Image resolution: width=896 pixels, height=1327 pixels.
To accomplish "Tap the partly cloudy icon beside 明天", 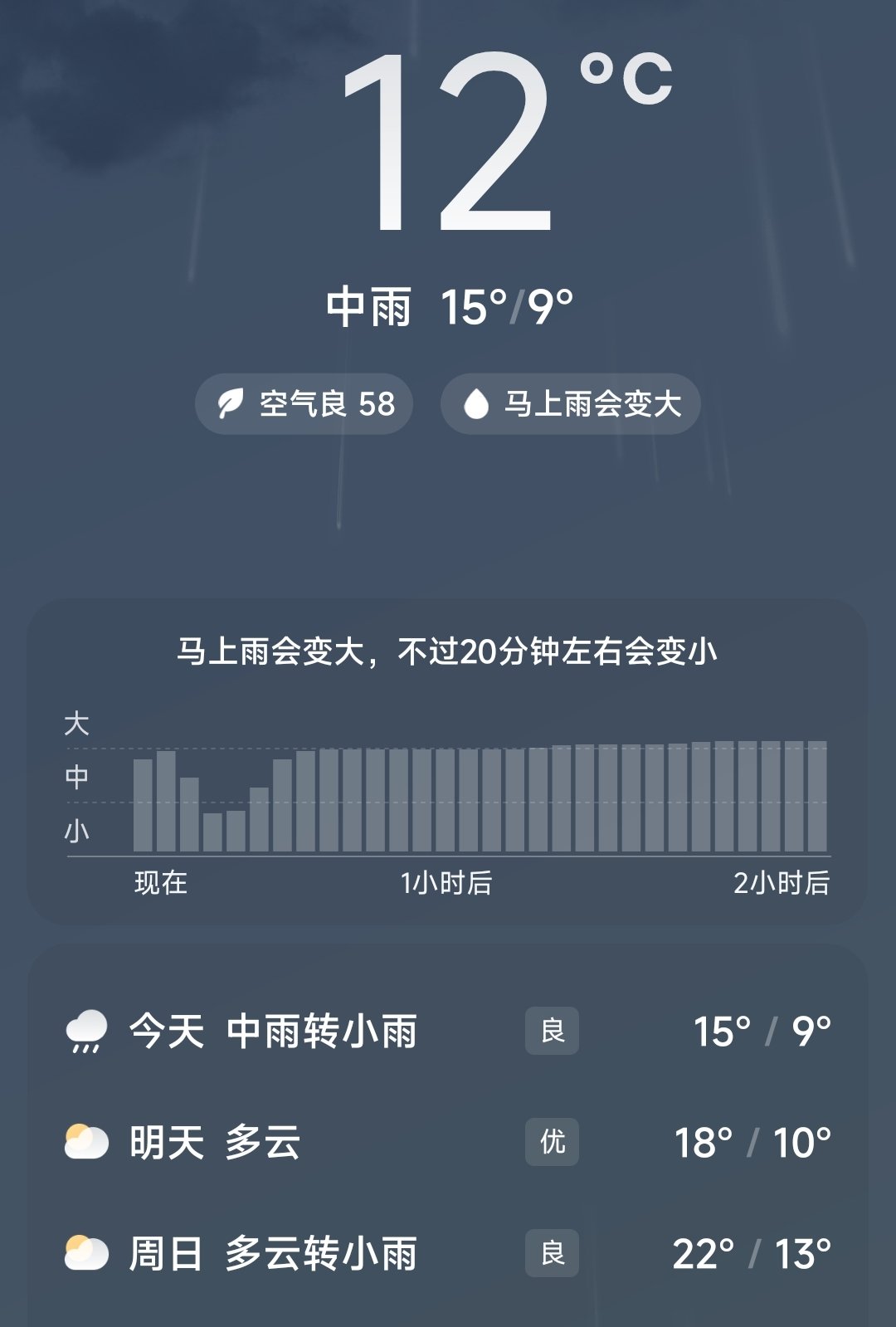I will pos(85,1142).
